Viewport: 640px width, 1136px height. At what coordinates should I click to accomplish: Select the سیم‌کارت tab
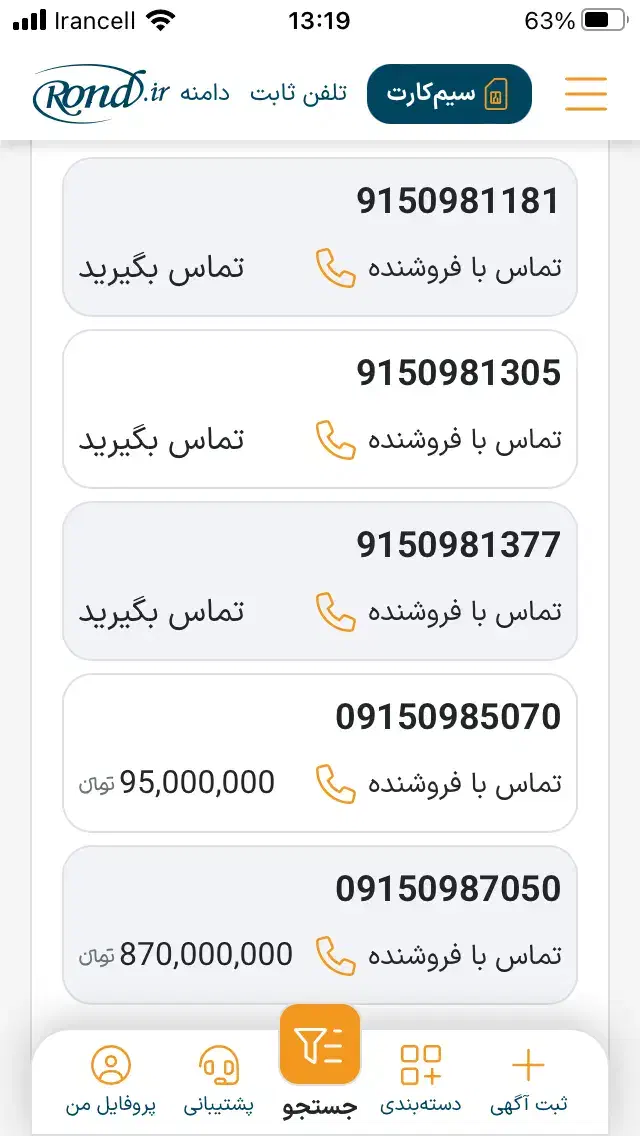449,94
